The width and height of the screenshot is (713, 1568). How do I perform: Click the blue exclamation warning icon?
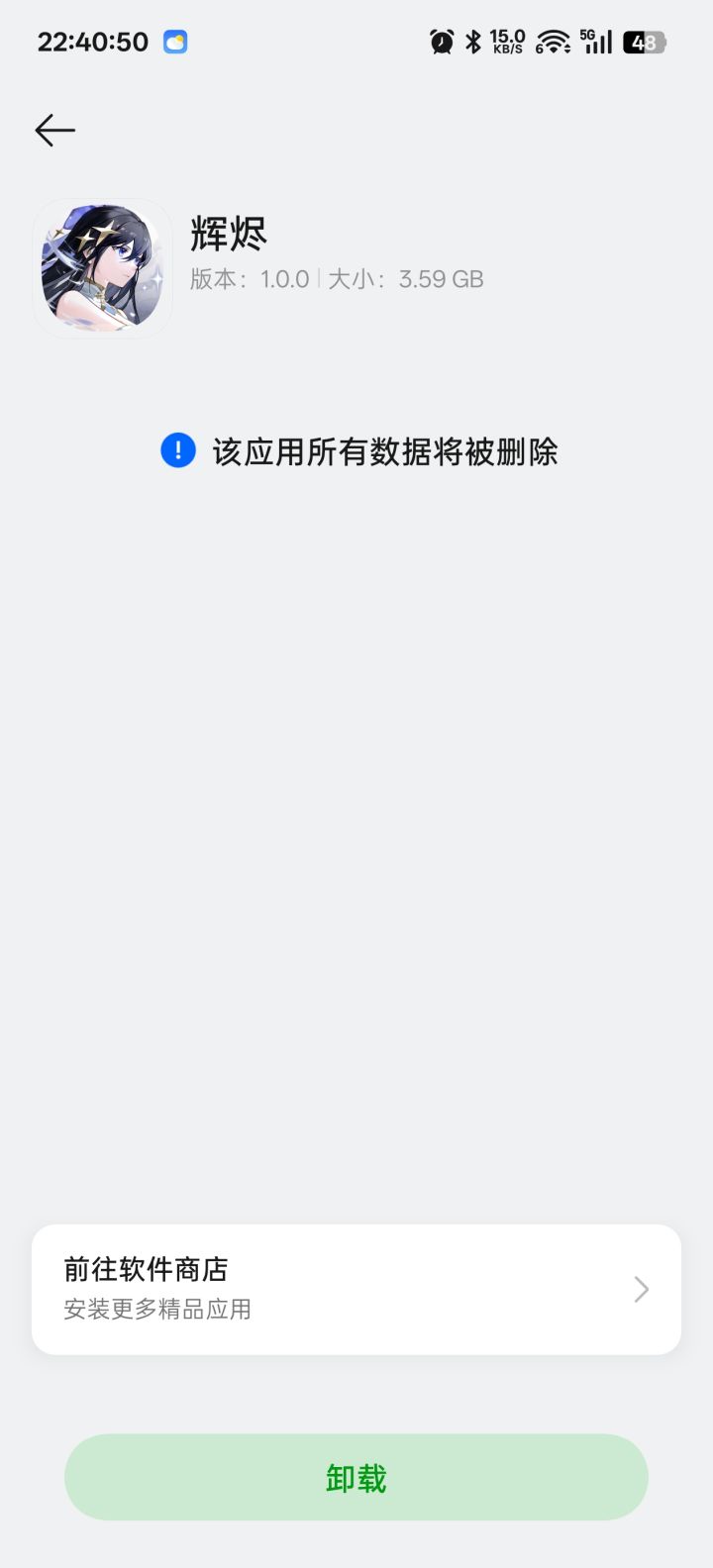click(177, 450)
